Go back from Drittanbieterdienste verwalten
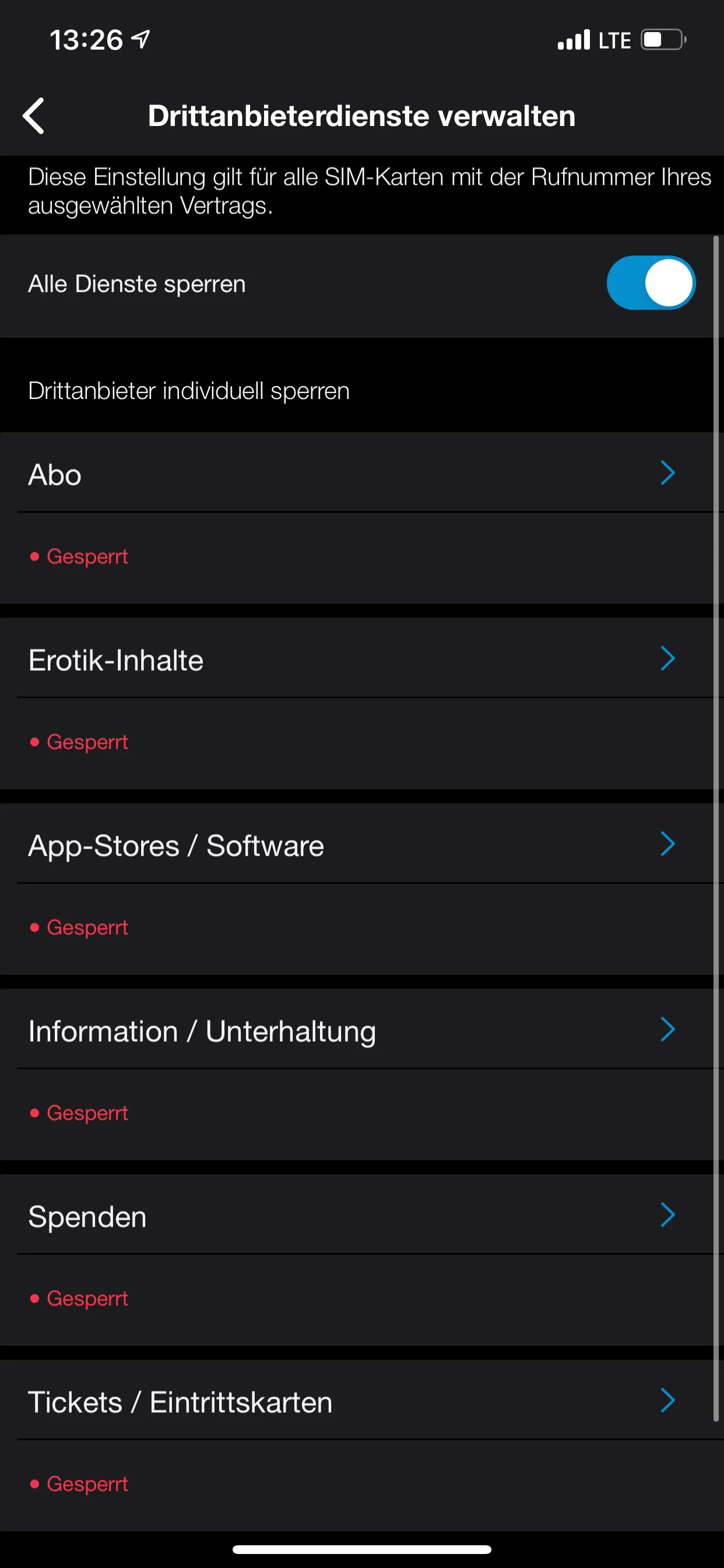This screenshot has width=724, height=1568. (34, 116)
